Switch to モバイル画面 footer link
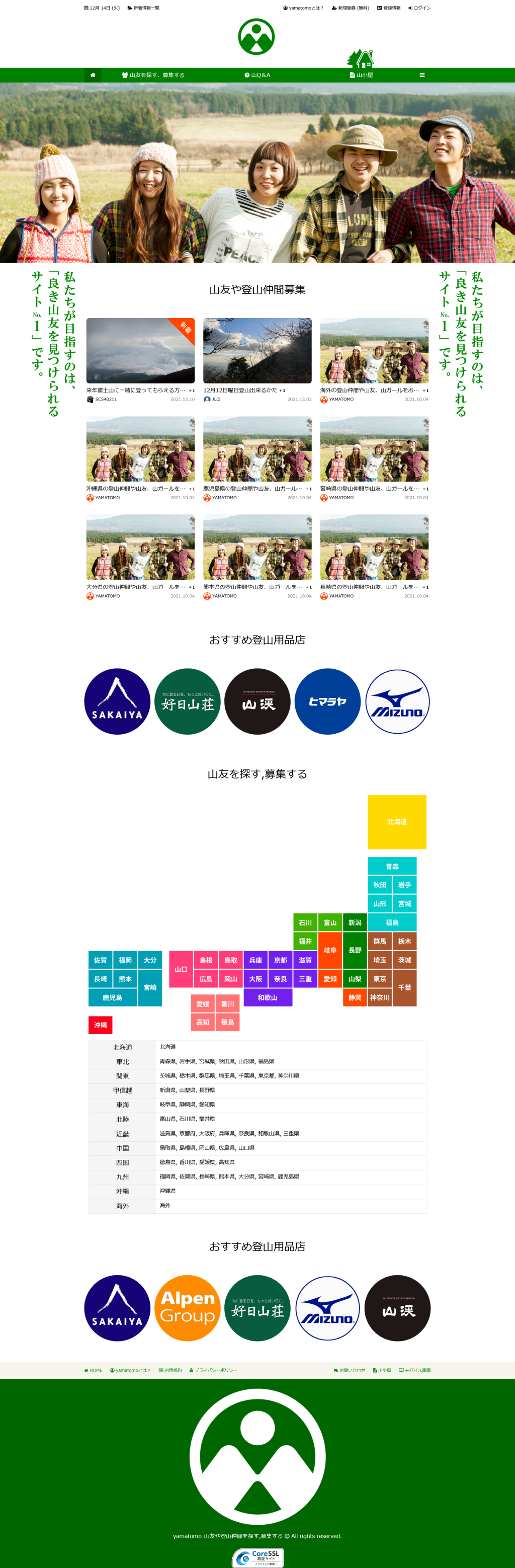515x1568 pixels. click(415, 1370)
